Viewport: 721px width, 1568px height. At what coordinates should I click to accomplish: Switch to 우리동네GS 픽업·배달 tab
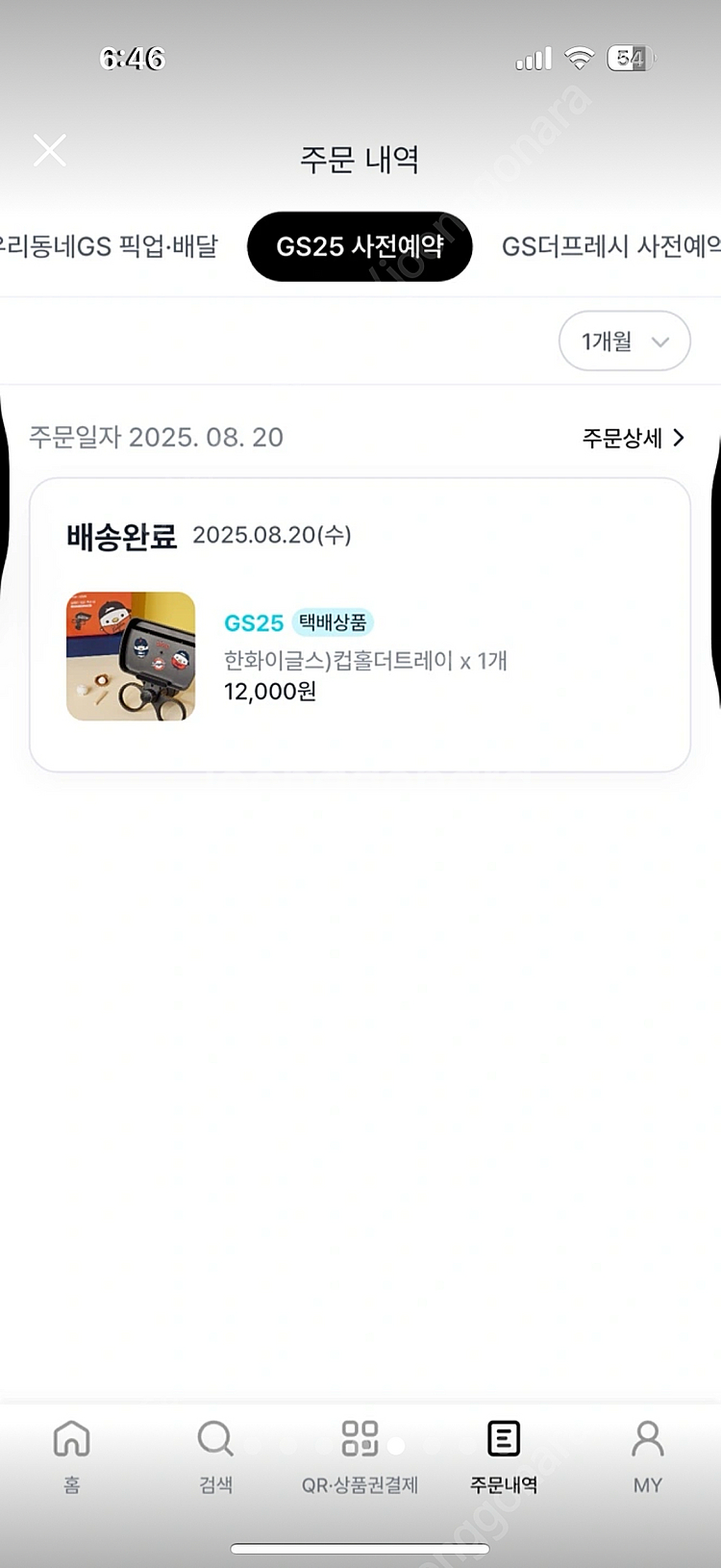(x=109, y=246)
